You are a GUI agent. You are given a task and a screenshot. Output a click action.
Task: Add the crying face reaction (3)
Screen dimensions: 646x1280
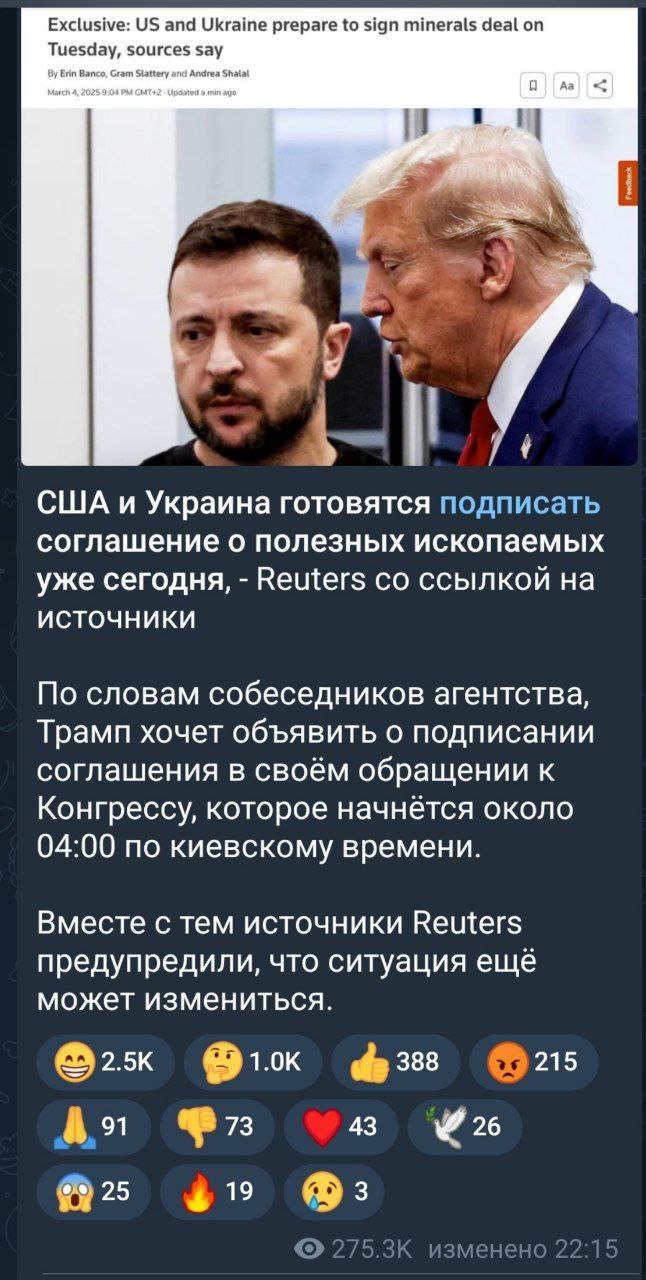(333, 1192)
